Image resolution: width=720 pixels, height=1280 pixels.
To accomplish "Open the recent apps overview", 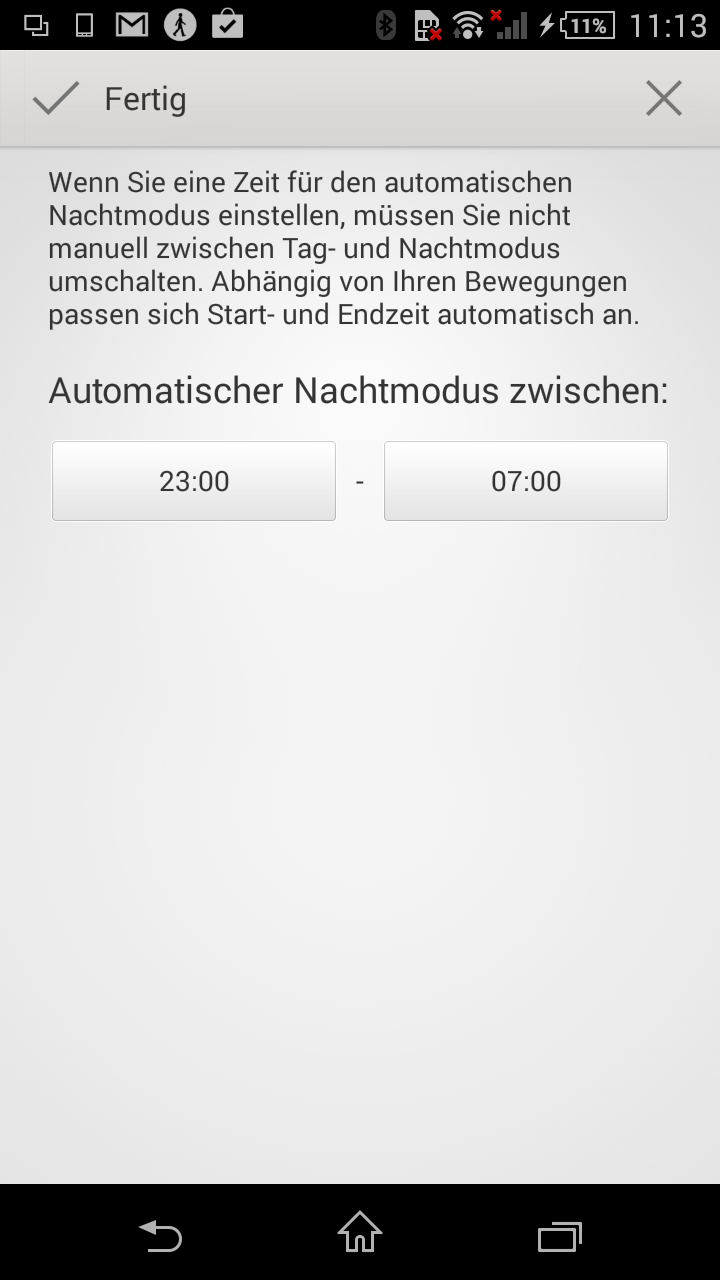I will [x=559, y=1236].
